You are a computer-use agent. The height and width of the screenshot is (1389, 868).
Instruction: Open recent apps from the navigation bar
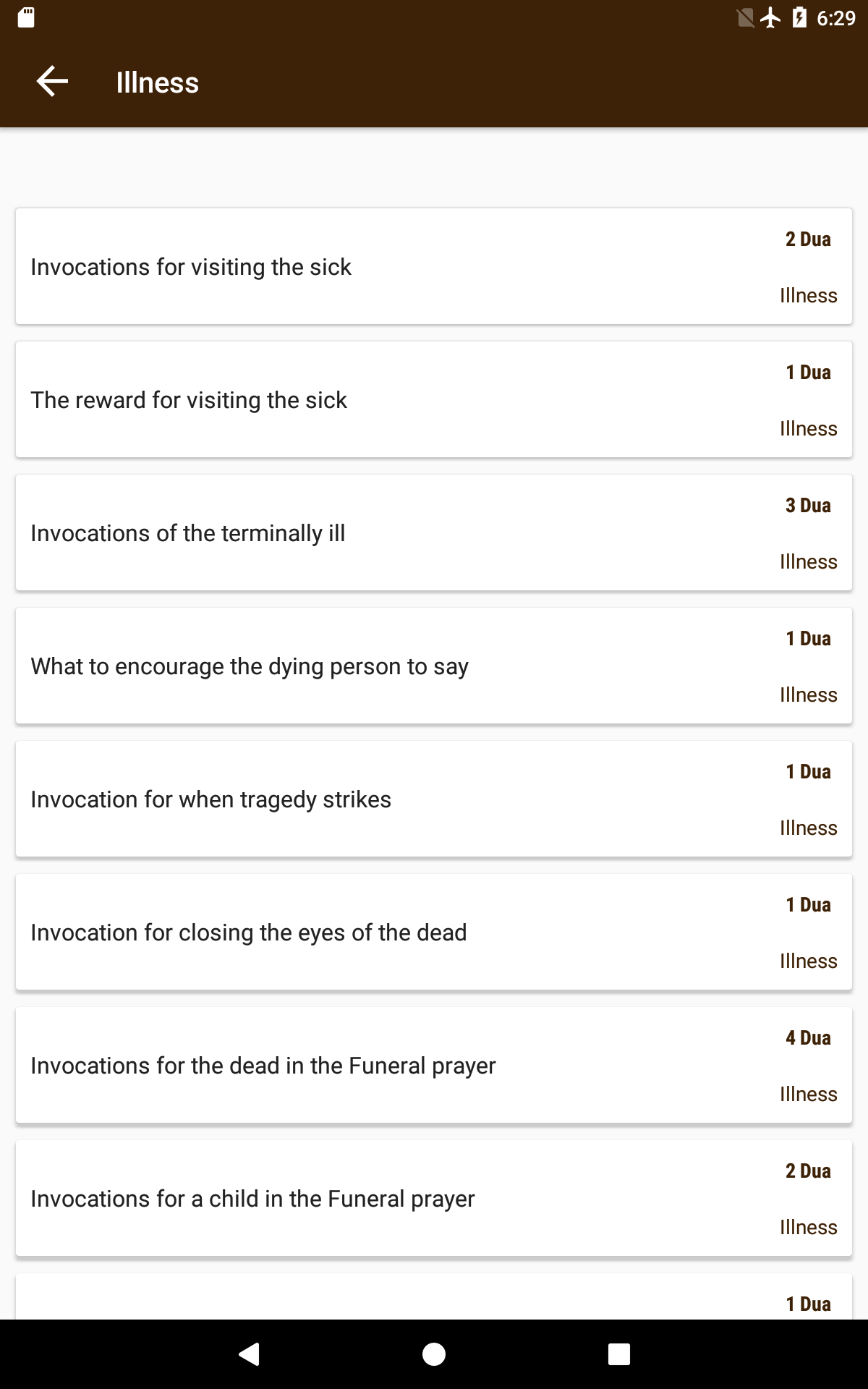[x=619, y=1354]
